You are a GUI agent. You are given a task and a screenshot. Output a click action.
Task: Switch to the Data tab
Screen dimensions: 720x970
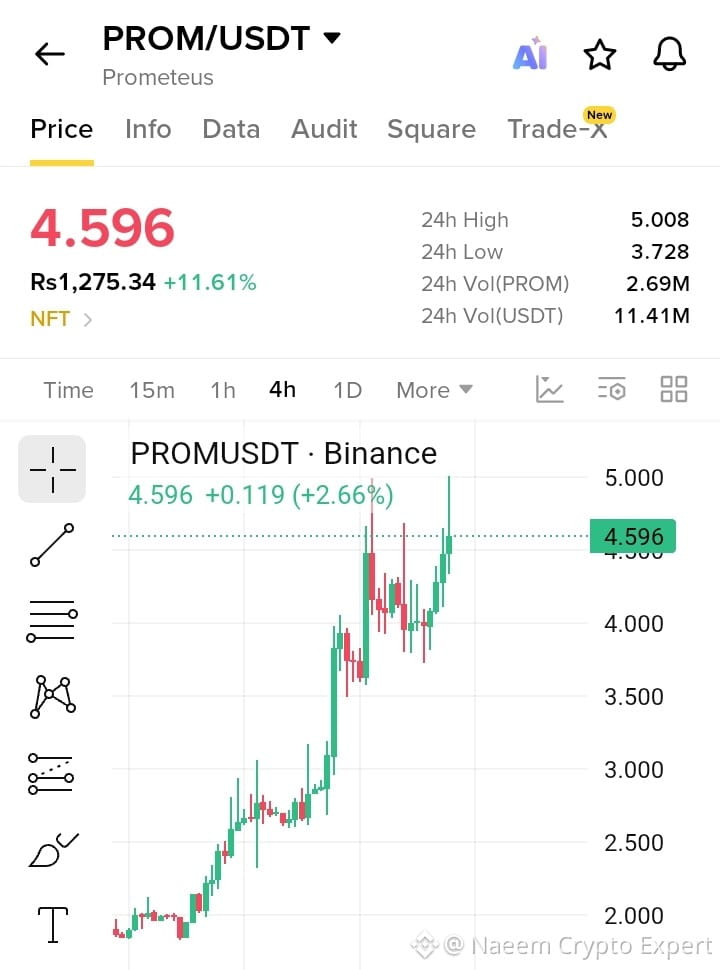[x=231, y=129]
